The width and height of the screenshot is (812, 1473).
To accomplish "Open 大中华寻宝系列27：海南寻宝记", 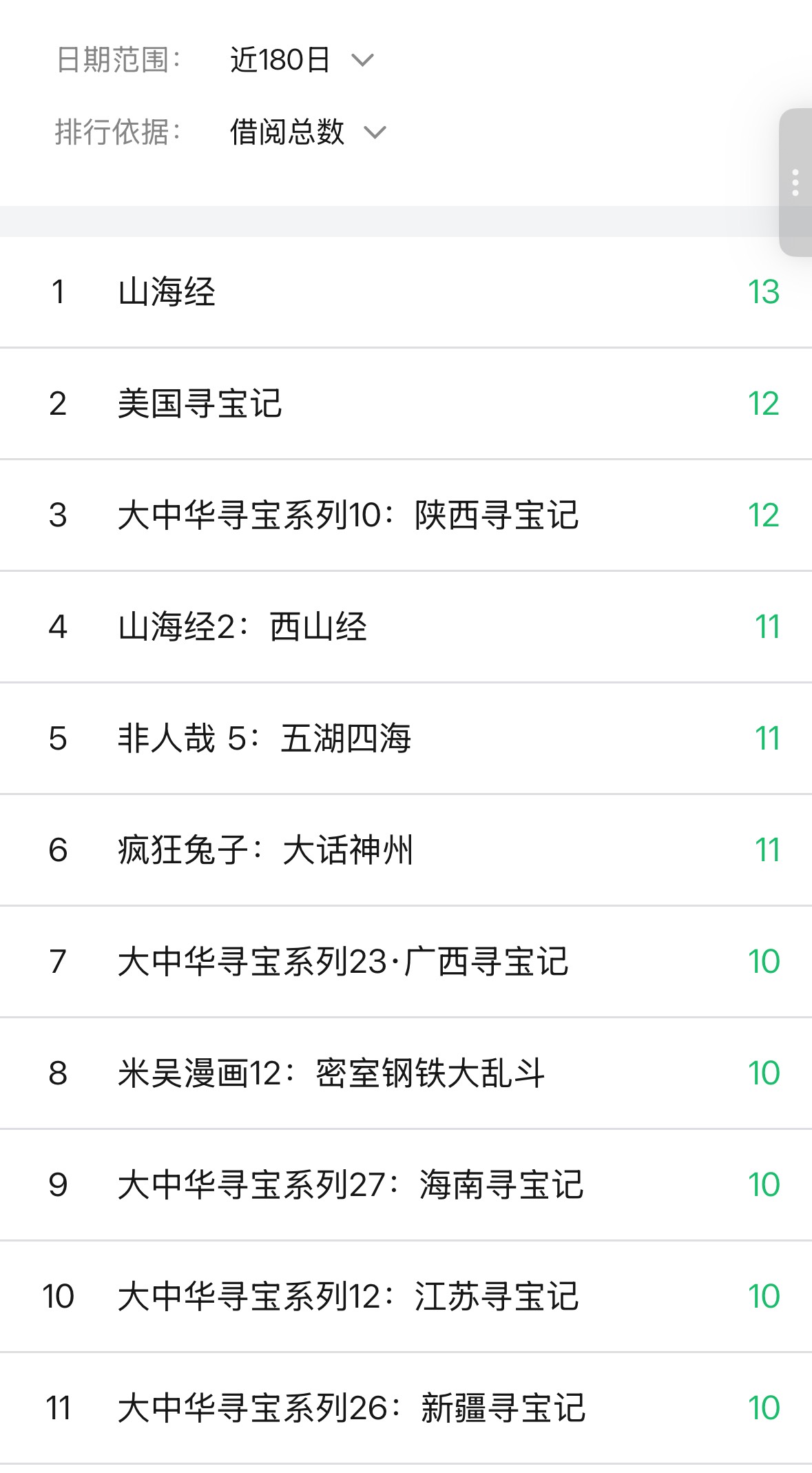I will tap(351, 1185).
